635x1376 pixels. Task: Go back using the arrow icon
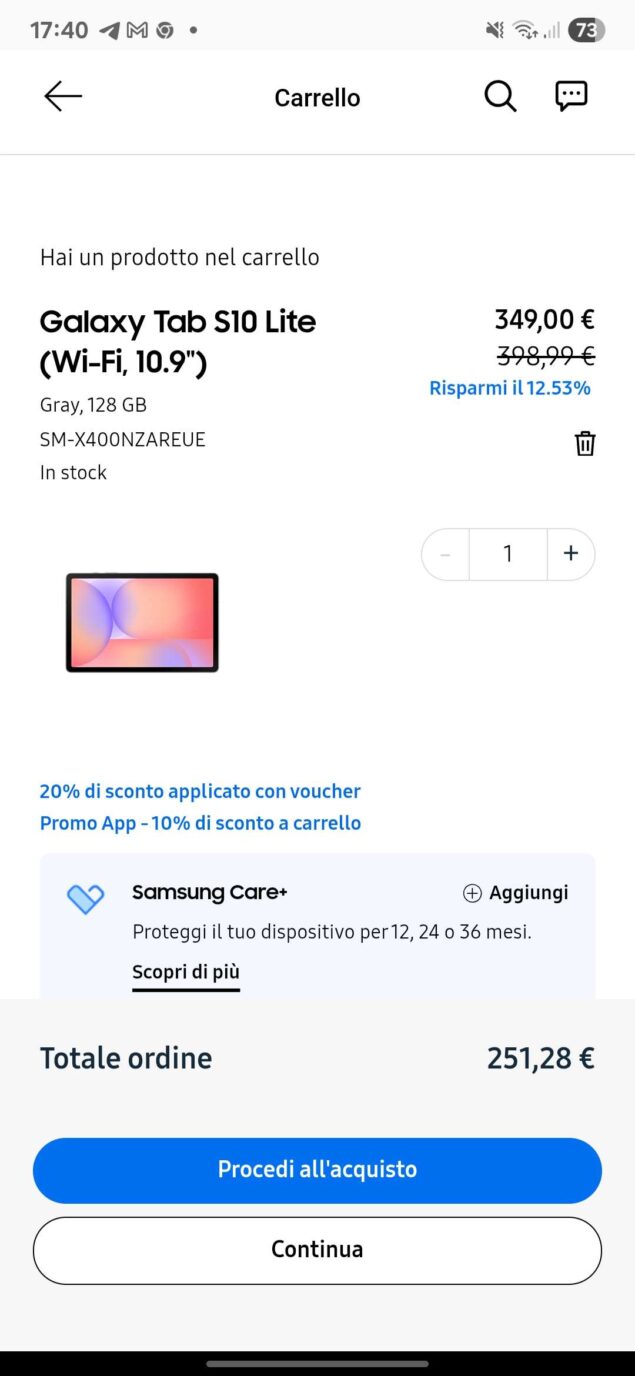[63, 96]
